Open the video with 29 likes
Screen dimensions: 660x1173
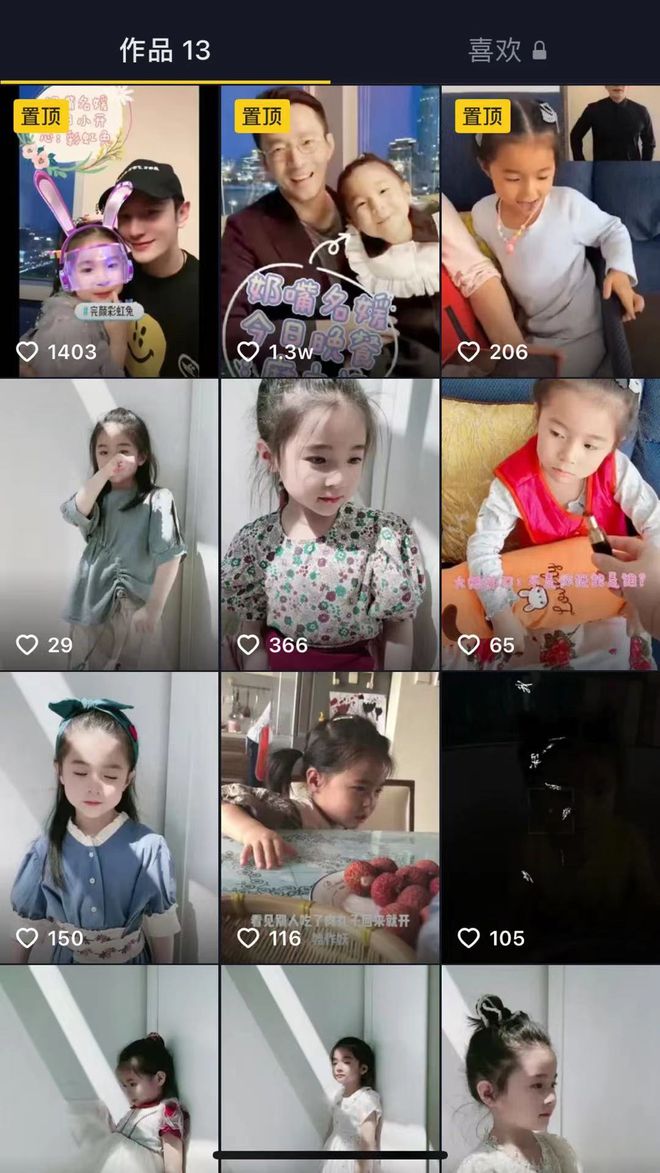109,523
